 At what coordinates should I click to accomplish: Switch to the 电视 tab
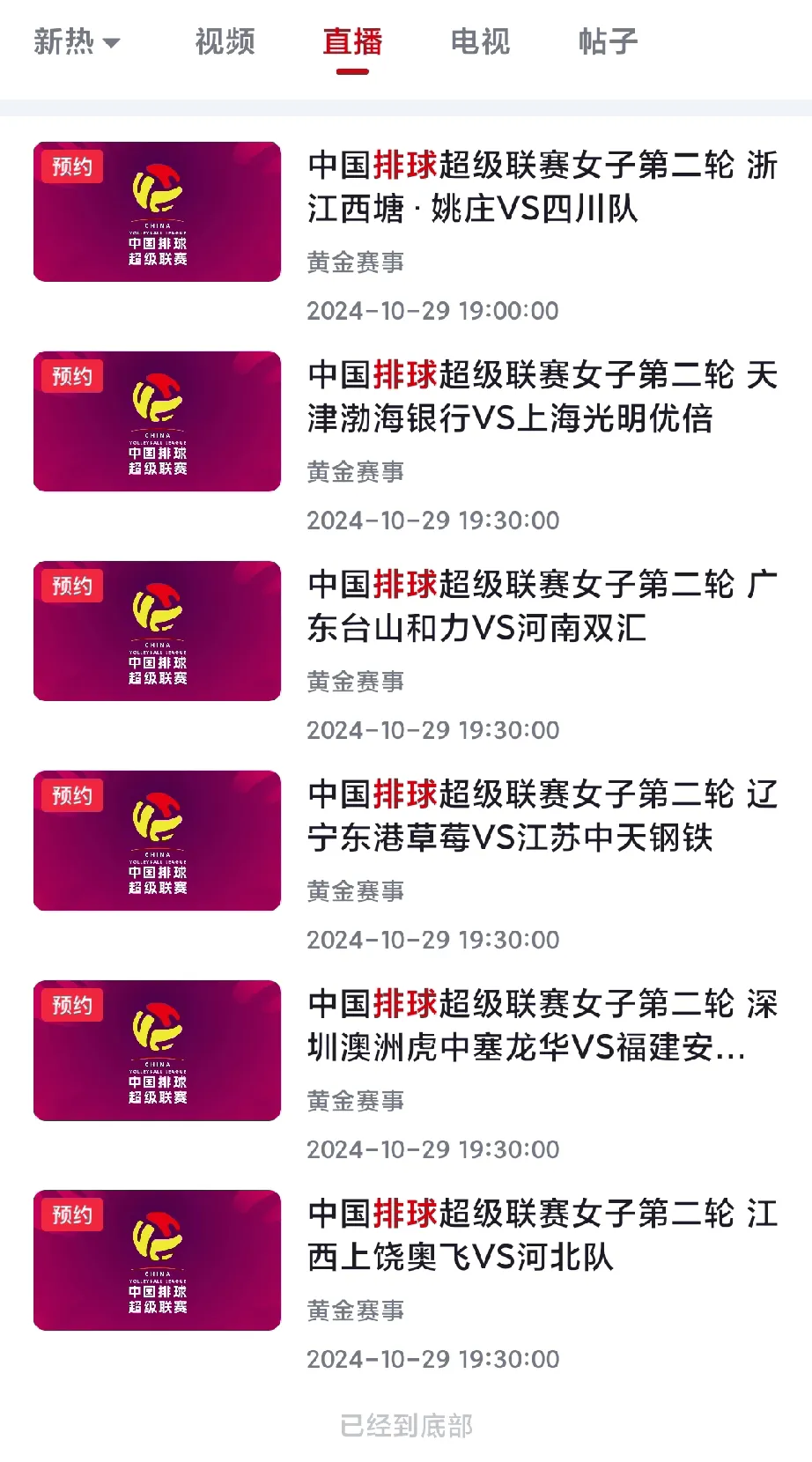[478, 41]
